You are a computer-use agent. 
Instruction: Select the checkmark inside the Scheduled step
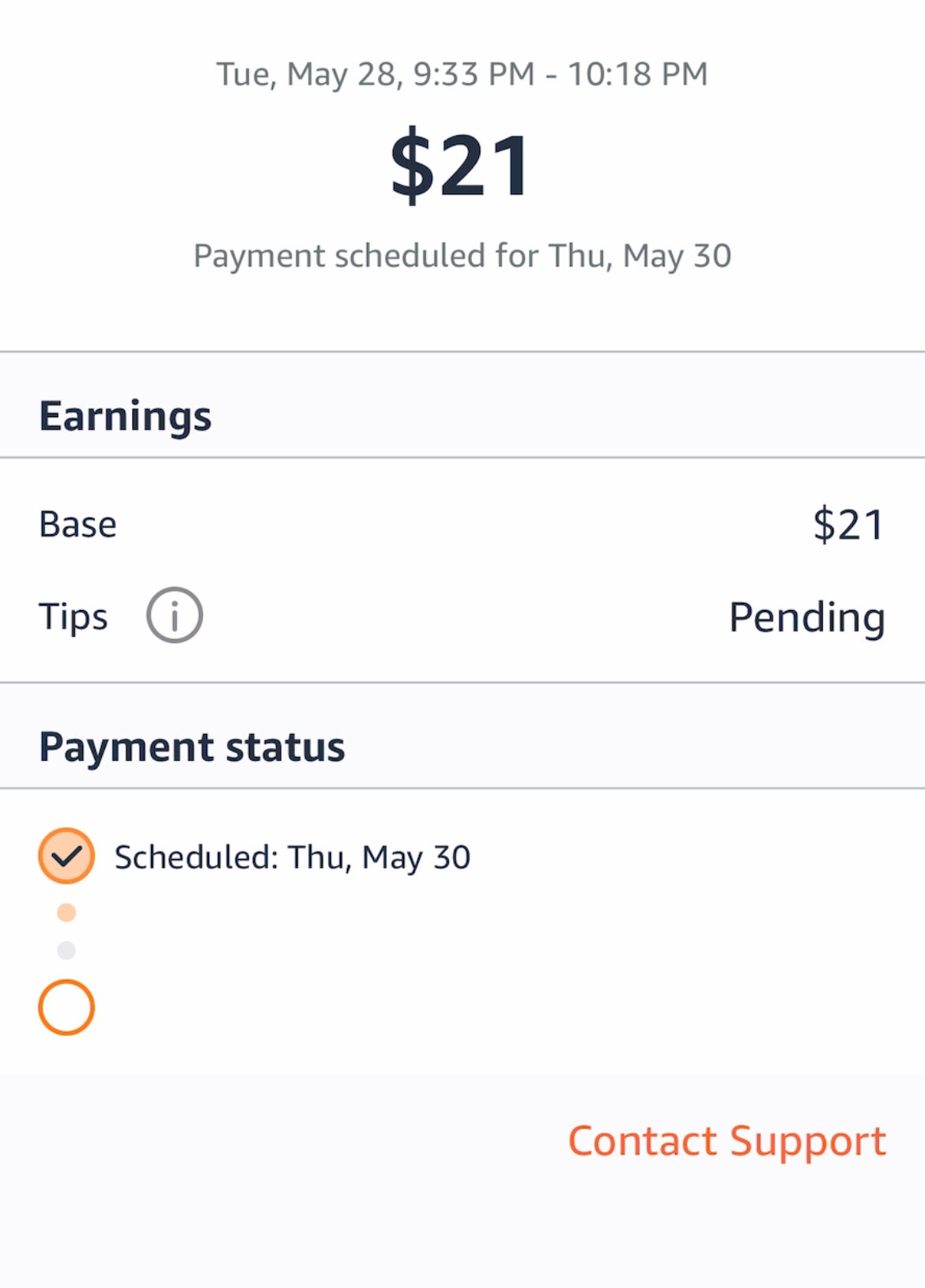(66, 856)
